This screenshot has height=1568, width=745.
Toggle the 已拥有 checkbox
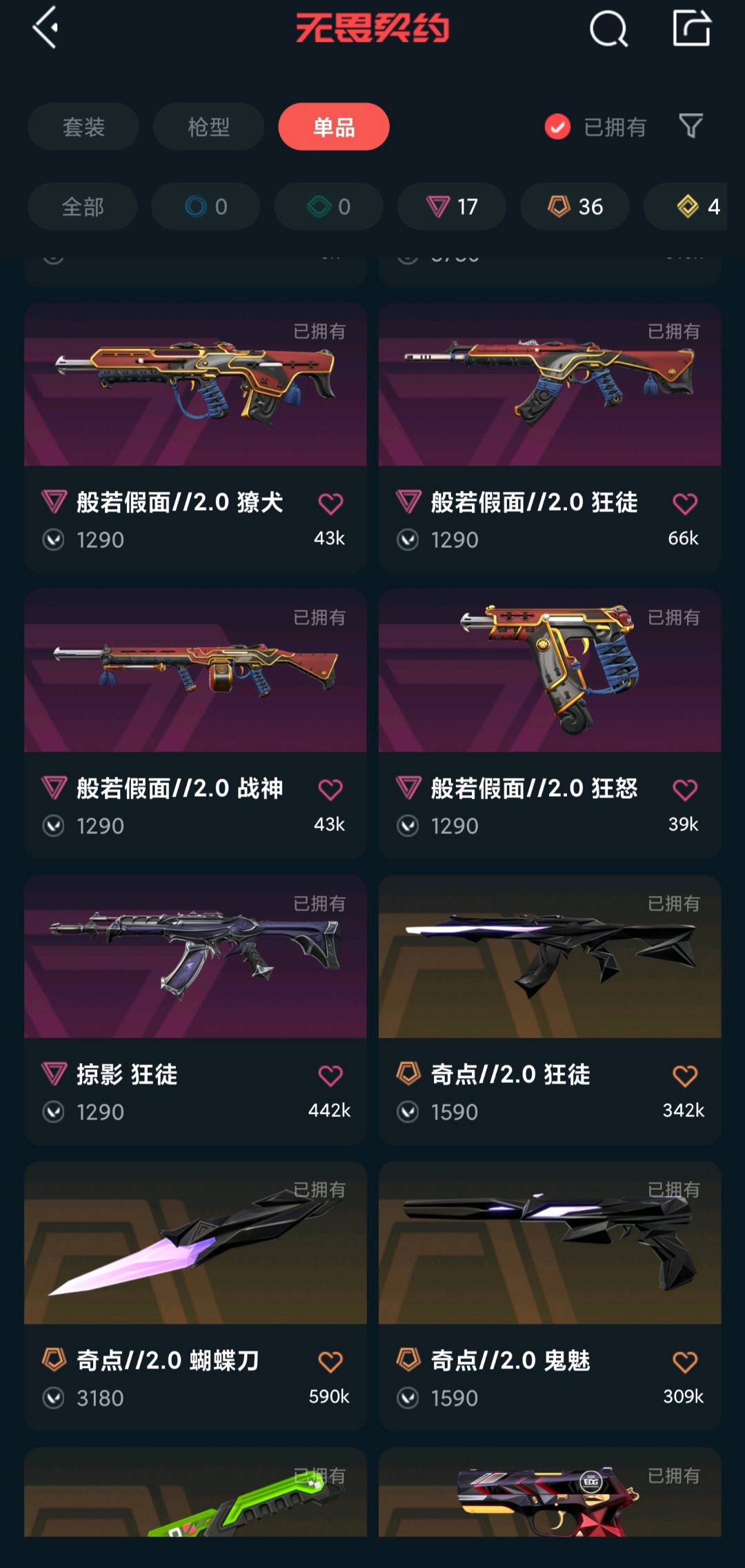click(557, 127)
